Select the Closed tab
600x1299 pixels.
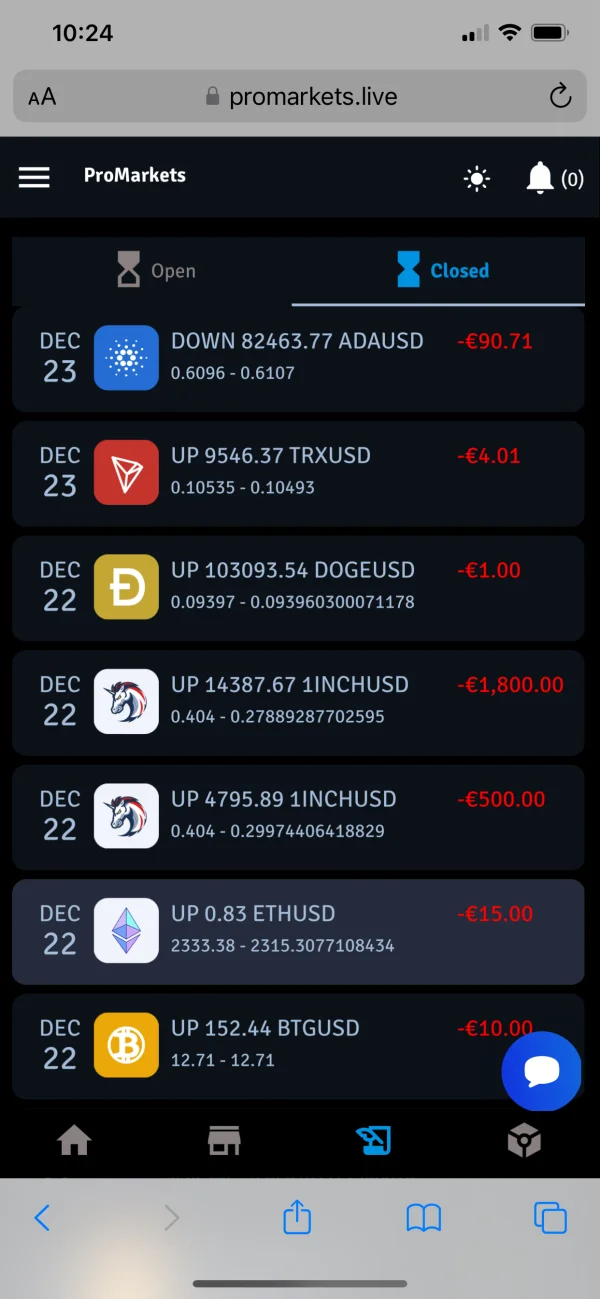[440, 271]
